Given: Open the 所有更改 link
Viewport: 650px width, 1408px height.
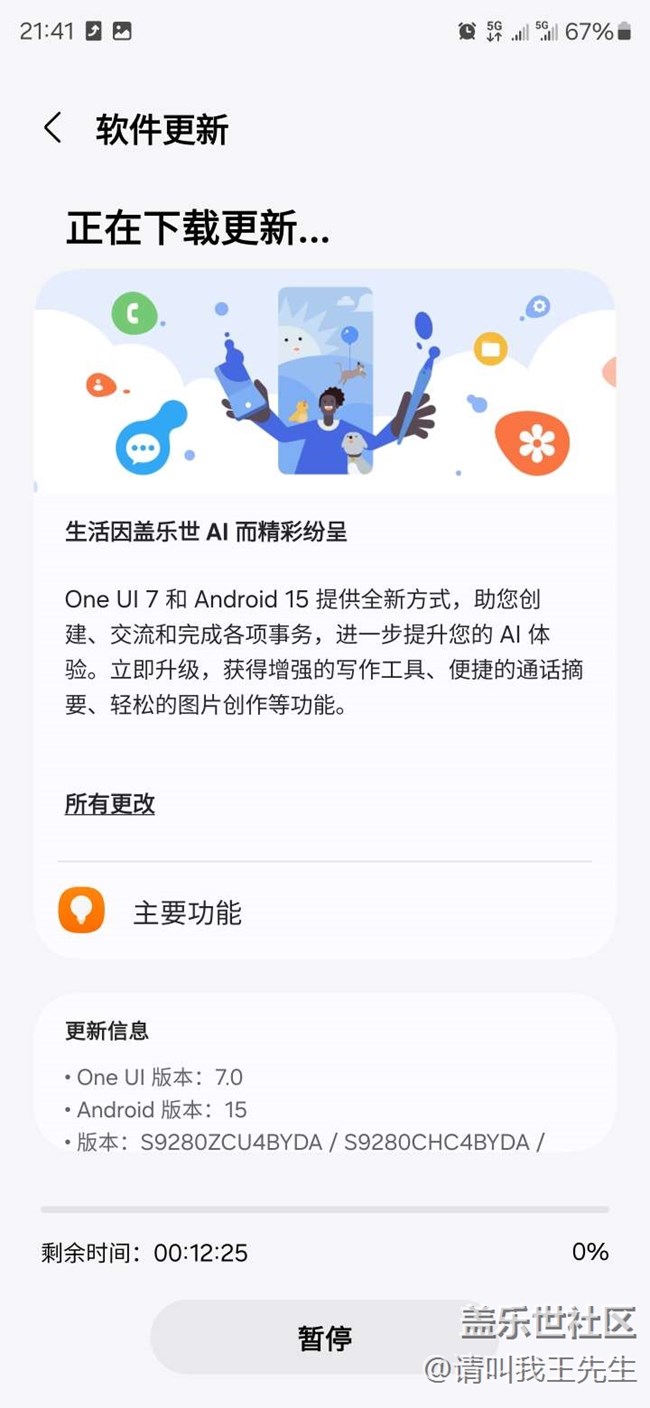Looking at the screenshot, I should point(110,804).
